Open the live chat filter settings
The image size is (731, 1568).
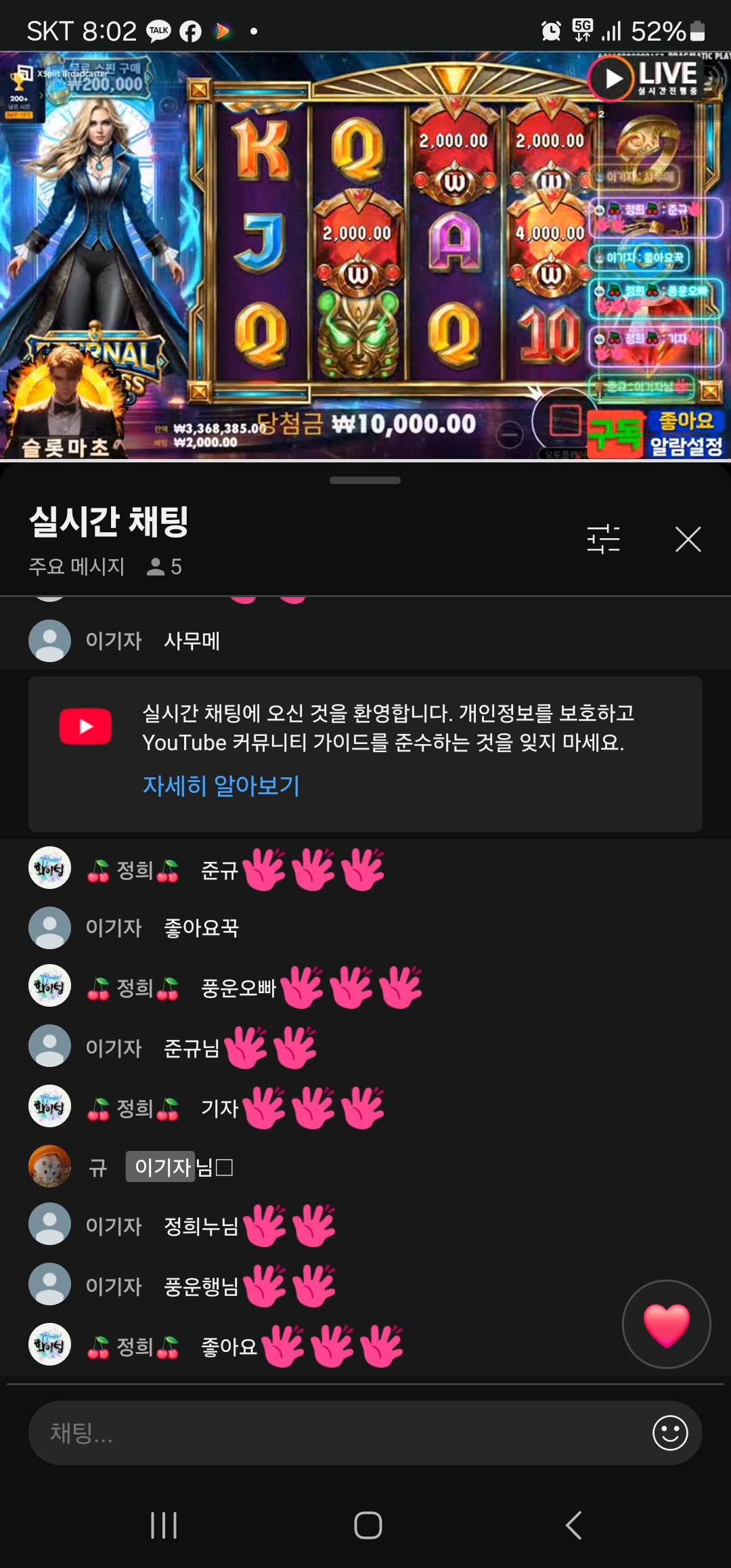tap(603, 539)
